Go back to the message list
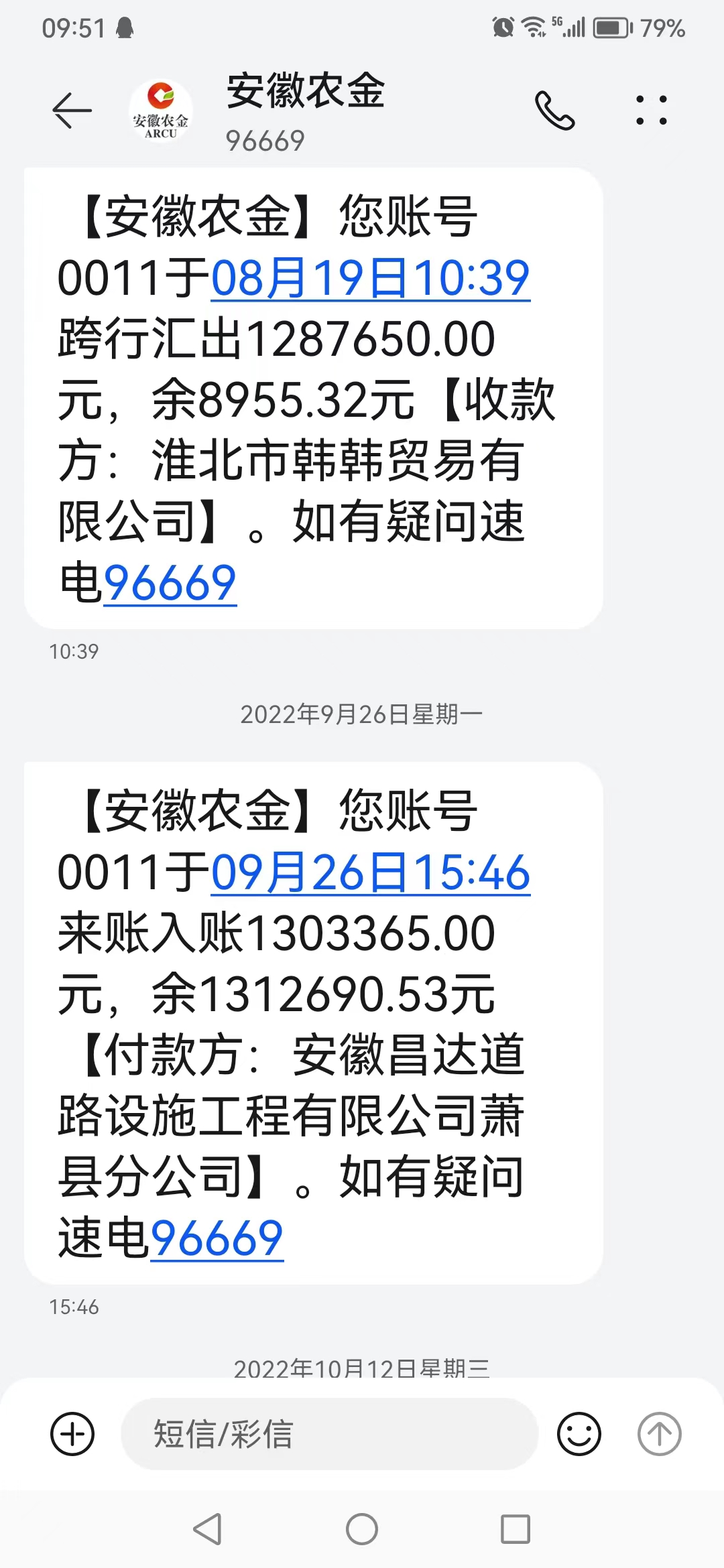Screen dimensions: 724x1568 pos(72,111)
